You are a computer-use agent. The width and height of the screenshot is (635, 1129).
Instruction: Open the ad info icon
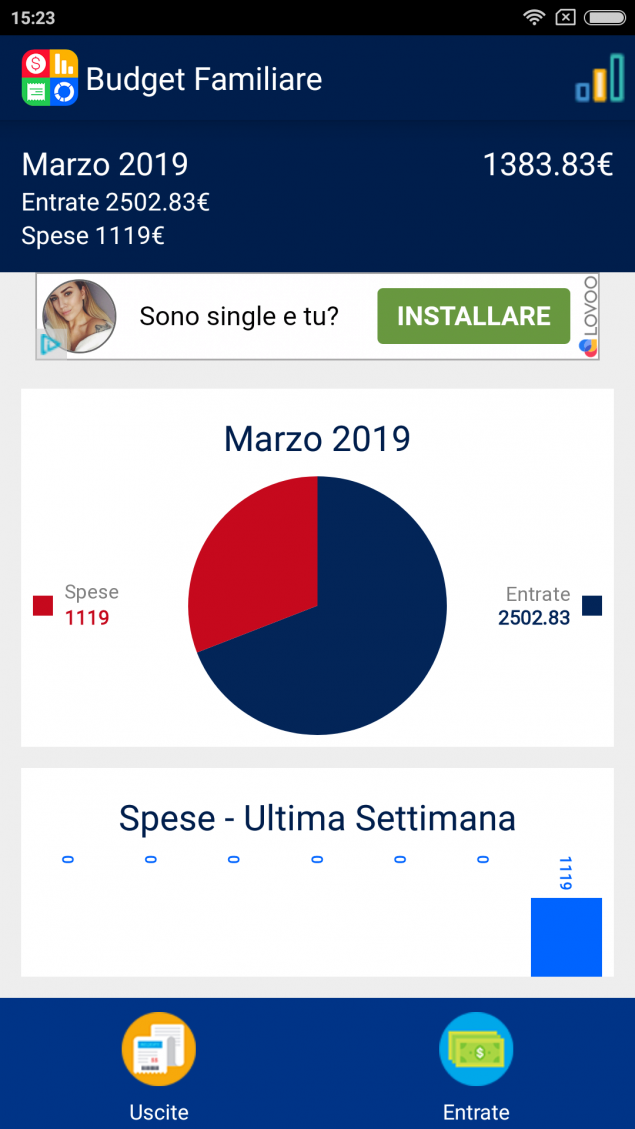pos(50,345)
